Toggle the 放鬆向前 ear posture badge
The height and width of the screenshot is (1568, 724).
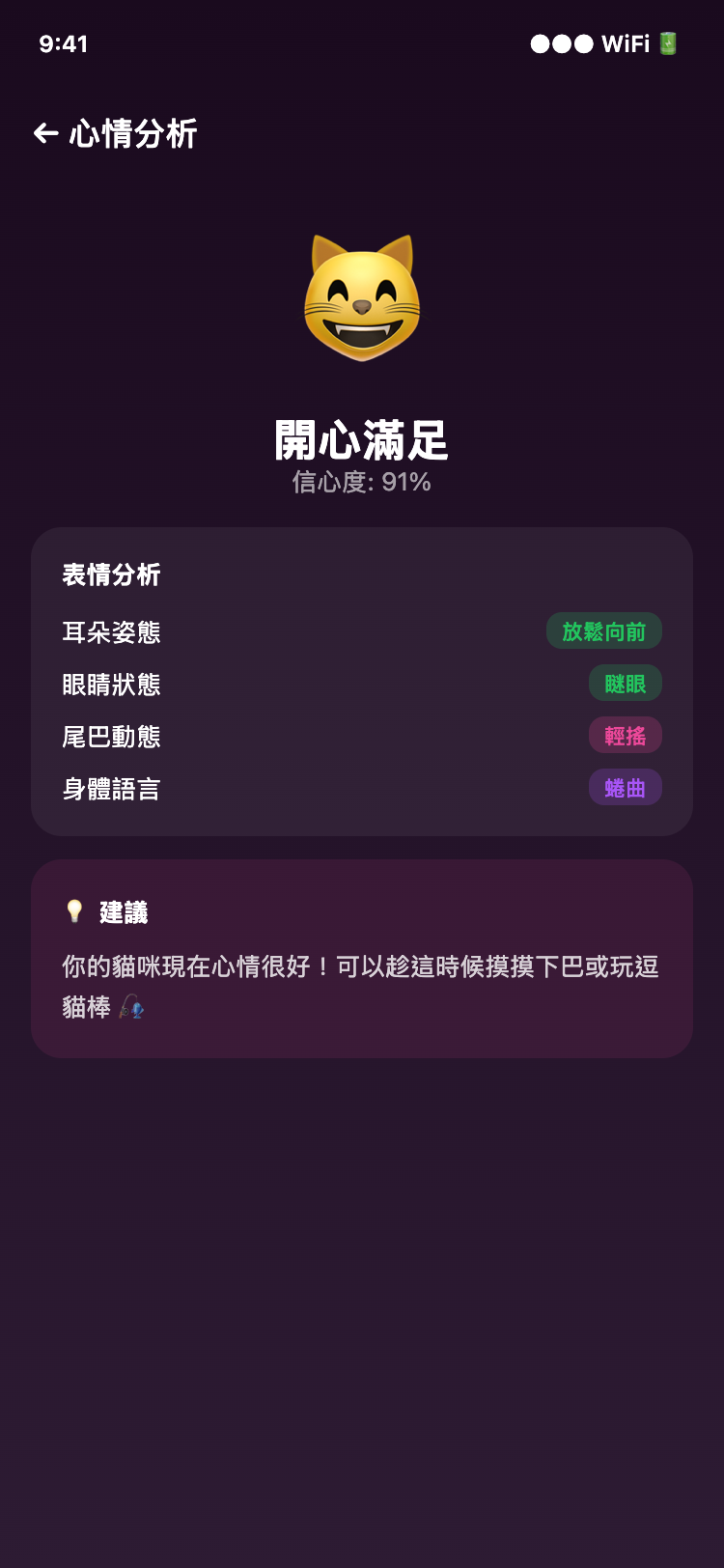606,630
